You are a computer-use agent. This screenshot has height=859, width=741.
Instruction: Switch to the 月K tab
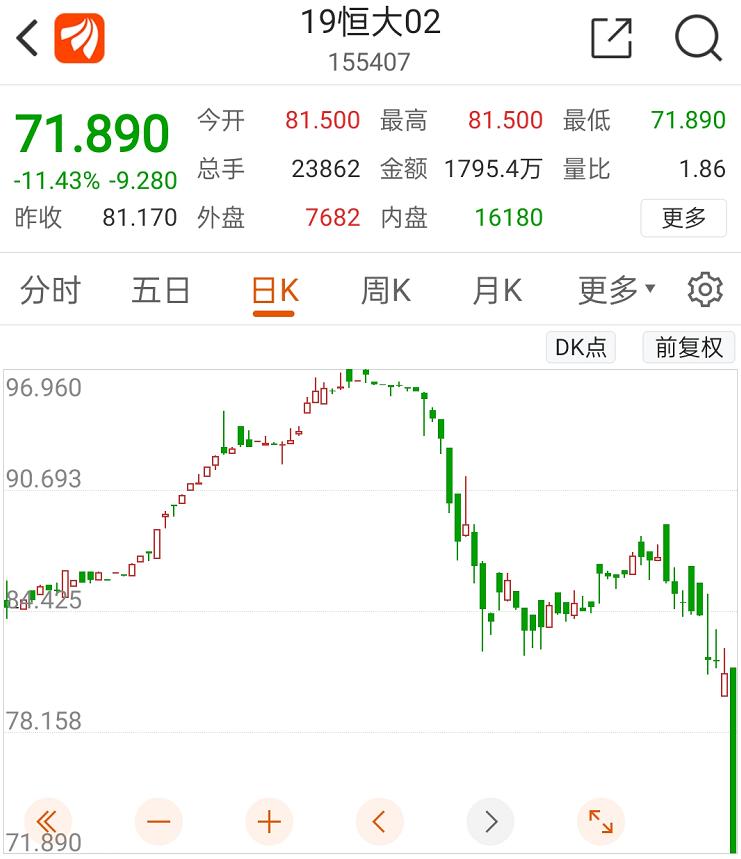pyautogui.click(x=497, y=289)
